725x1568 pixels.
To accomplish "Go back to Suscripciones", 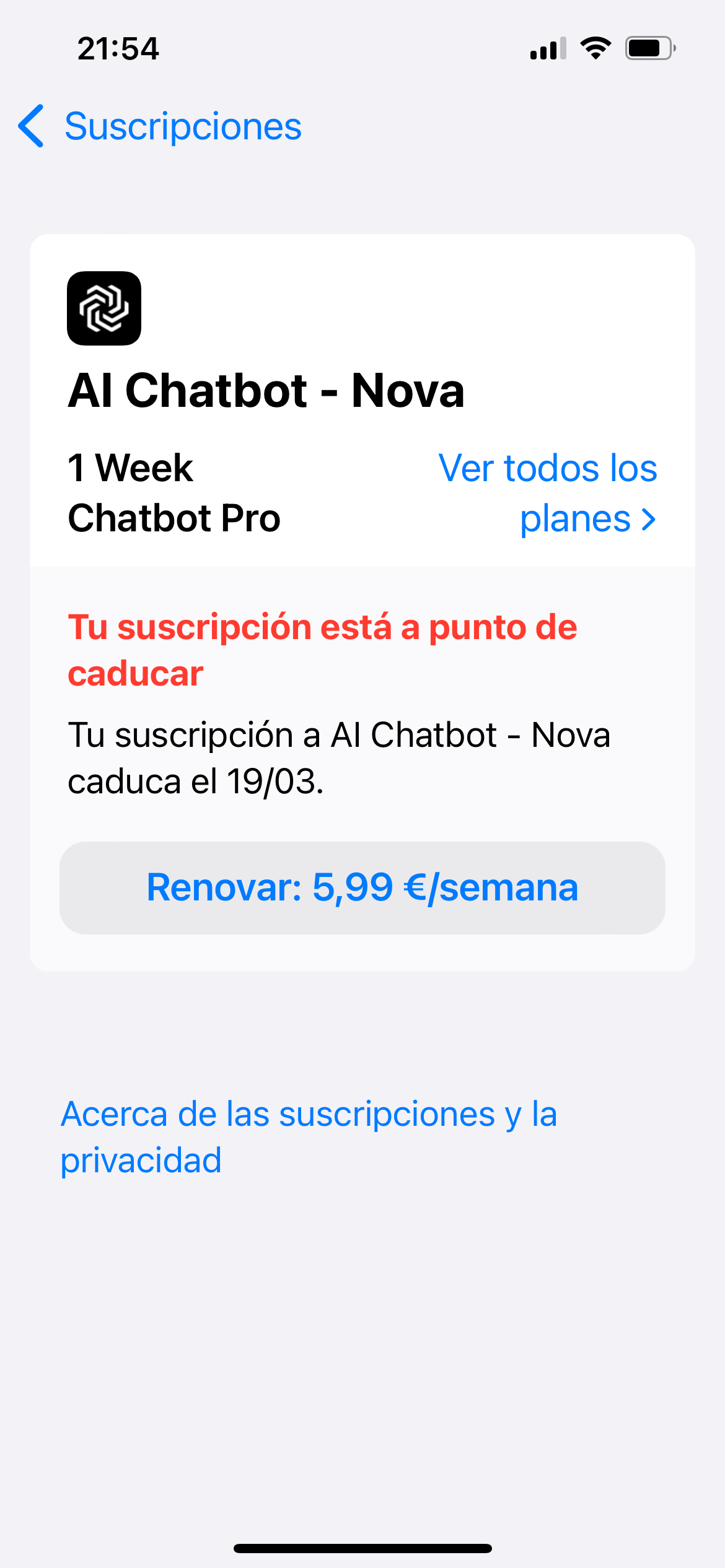I will click(160, 126).
